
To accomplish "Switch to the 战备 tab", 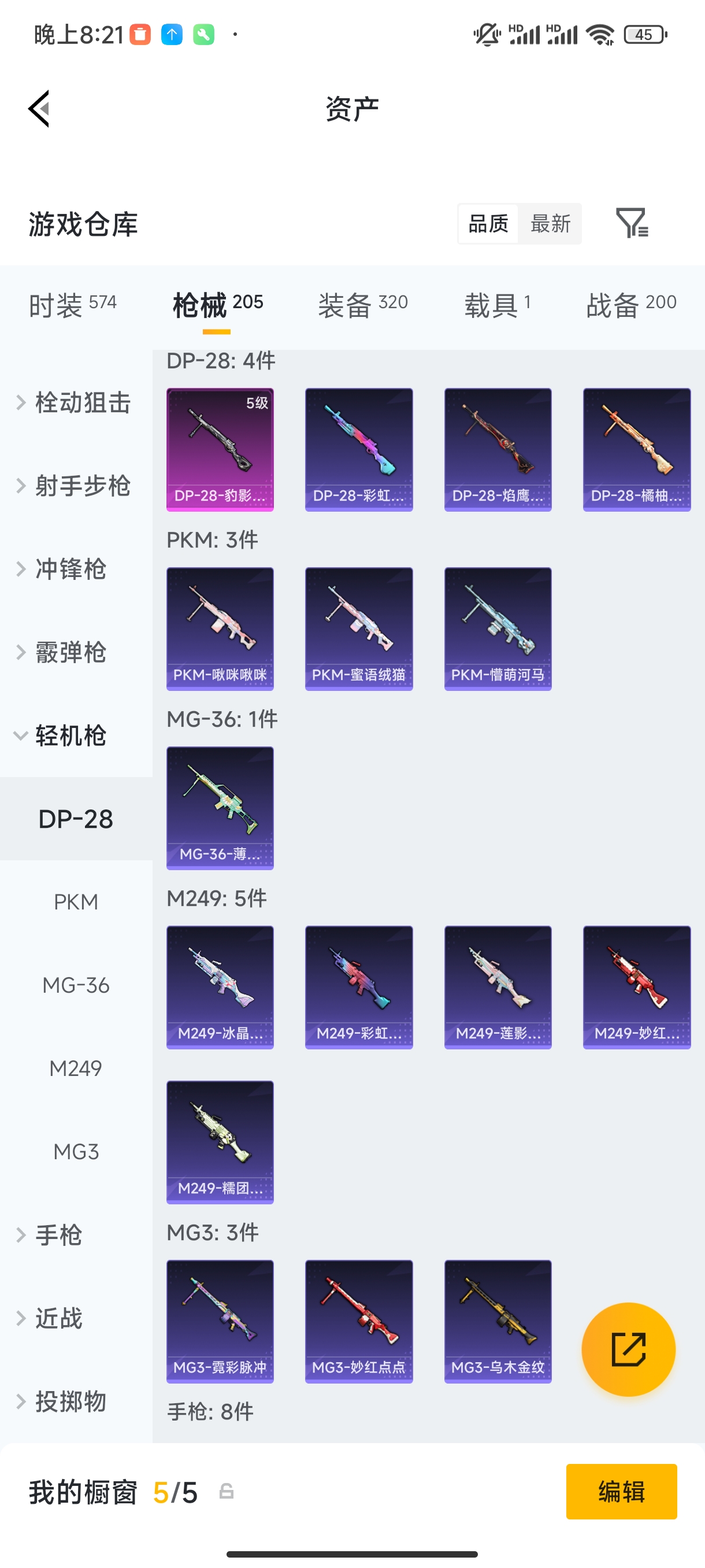I will (x=631, y=304).
